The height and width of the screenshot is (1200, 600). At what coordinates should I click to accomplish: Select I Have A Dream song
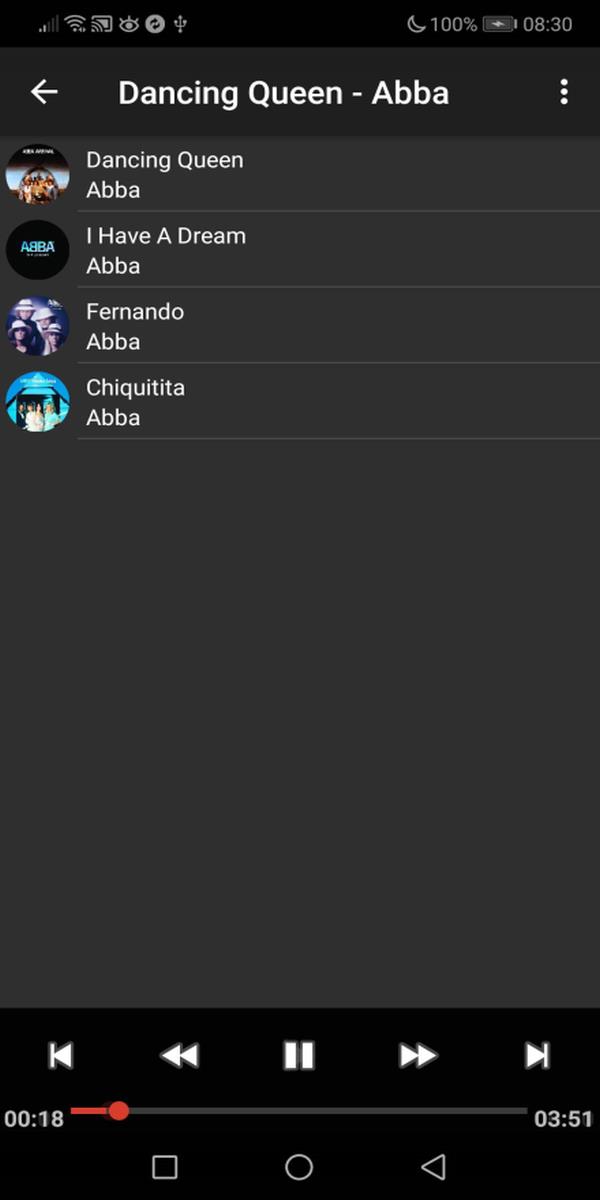click(300, 250)
